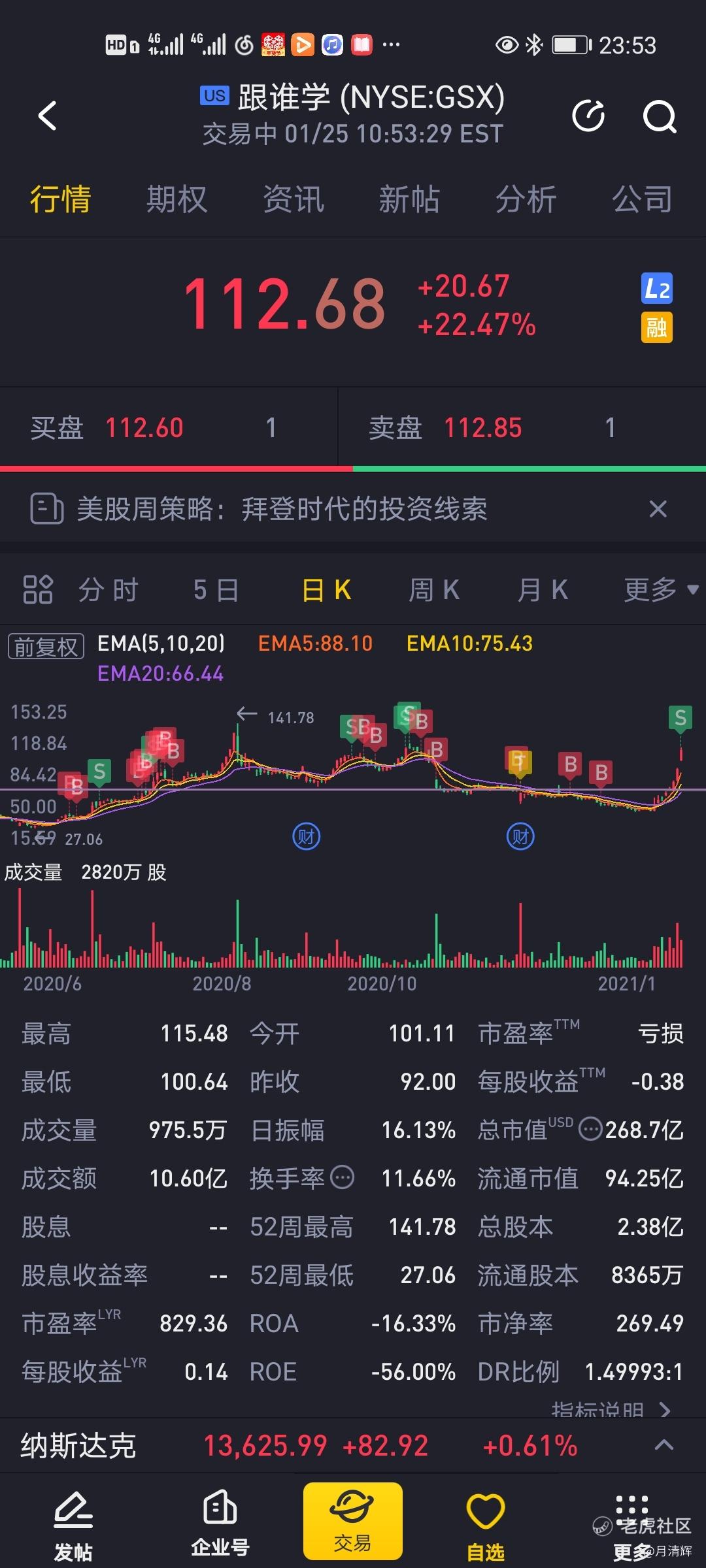Switch chart to 月K
Image resolution: width=706 pixels, height=1568 pixels.
point(543,590)
